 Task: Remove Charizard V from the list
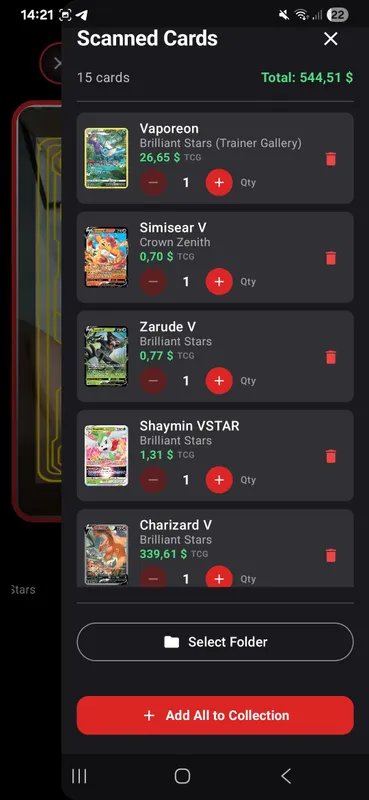tap(331, 555)
